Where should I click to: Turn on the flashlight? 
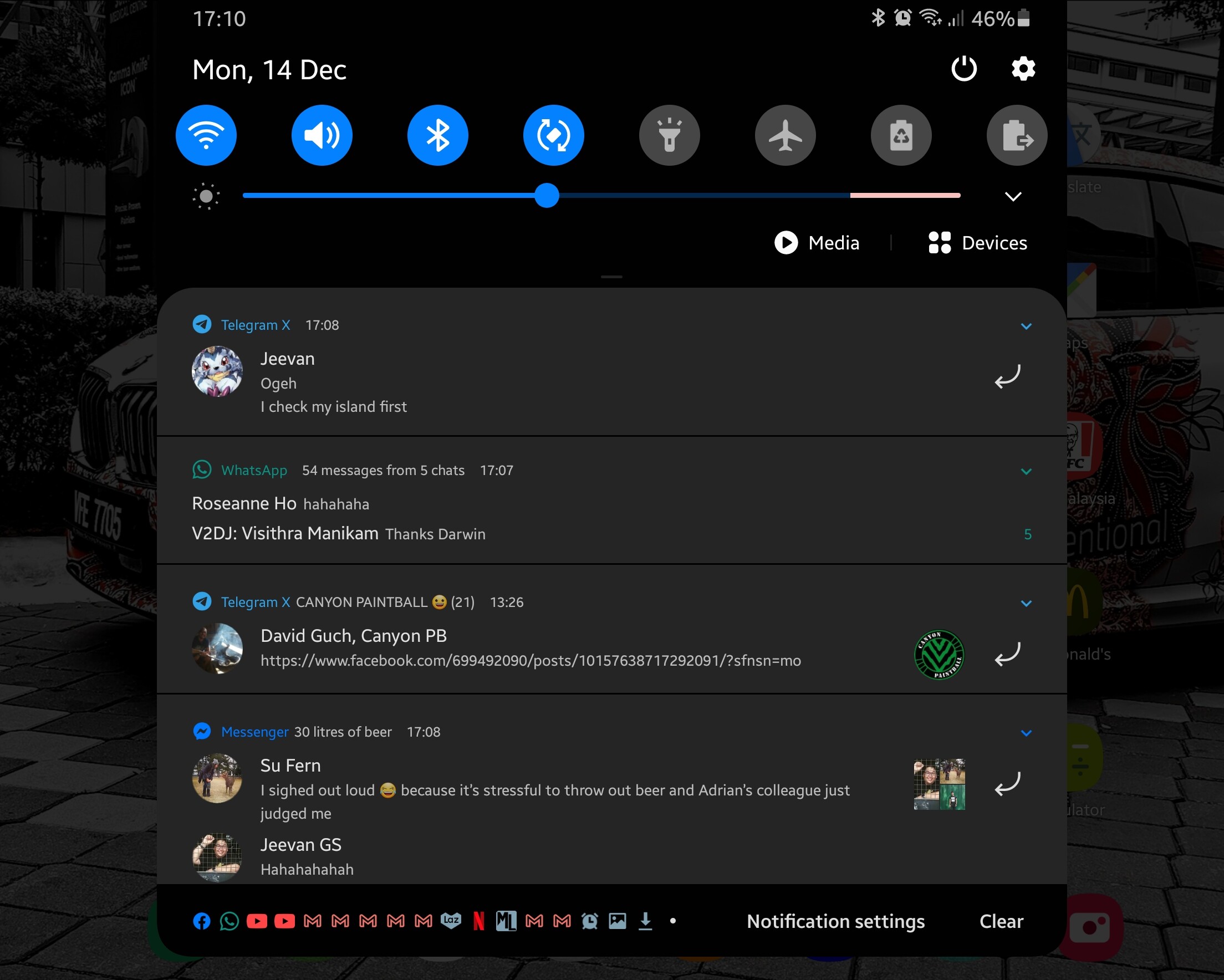tap(669, 135)
